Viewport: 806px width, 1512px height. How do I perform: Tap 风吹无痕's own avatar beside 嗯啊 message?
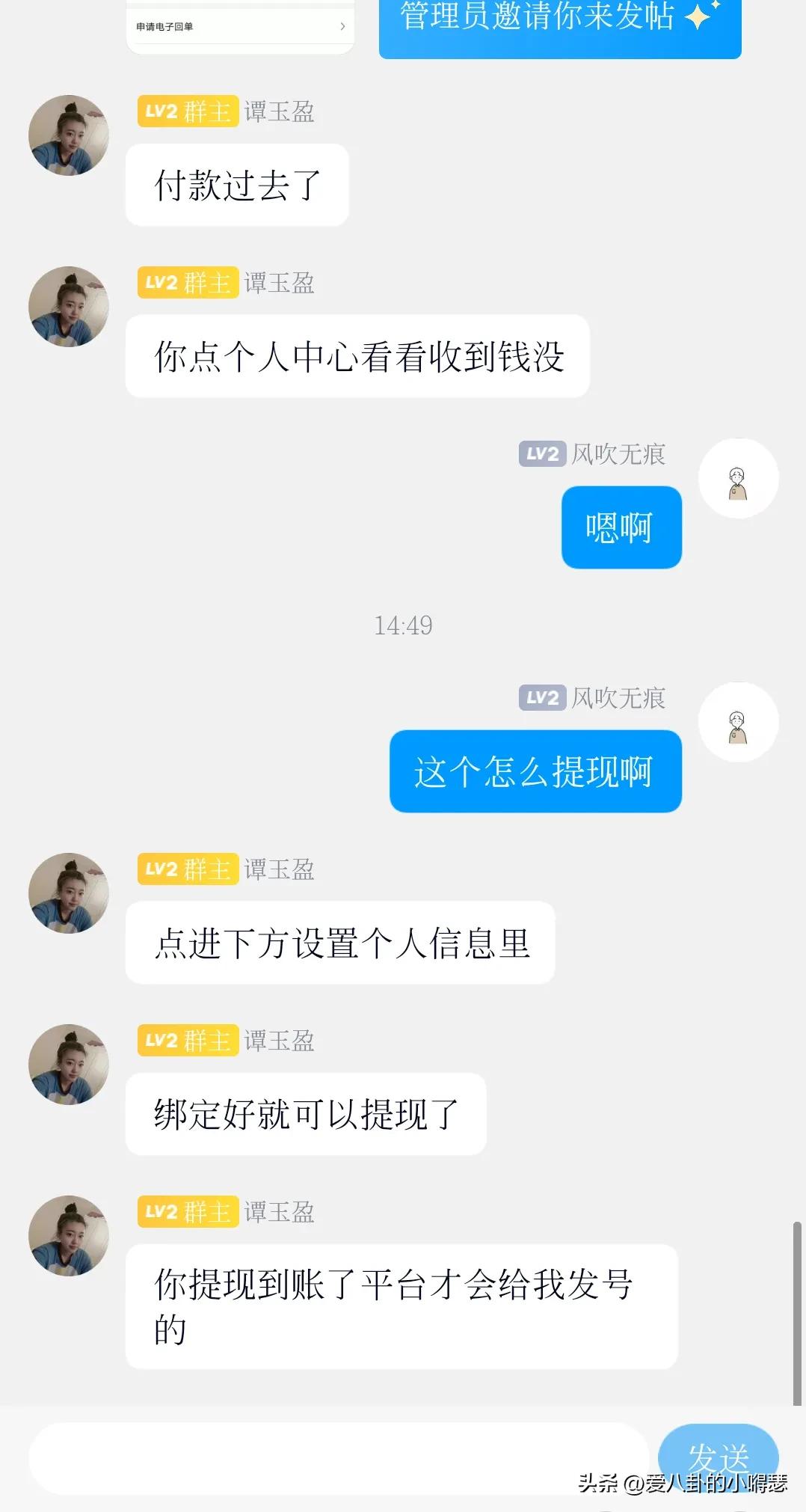click(x=739, y=479)
